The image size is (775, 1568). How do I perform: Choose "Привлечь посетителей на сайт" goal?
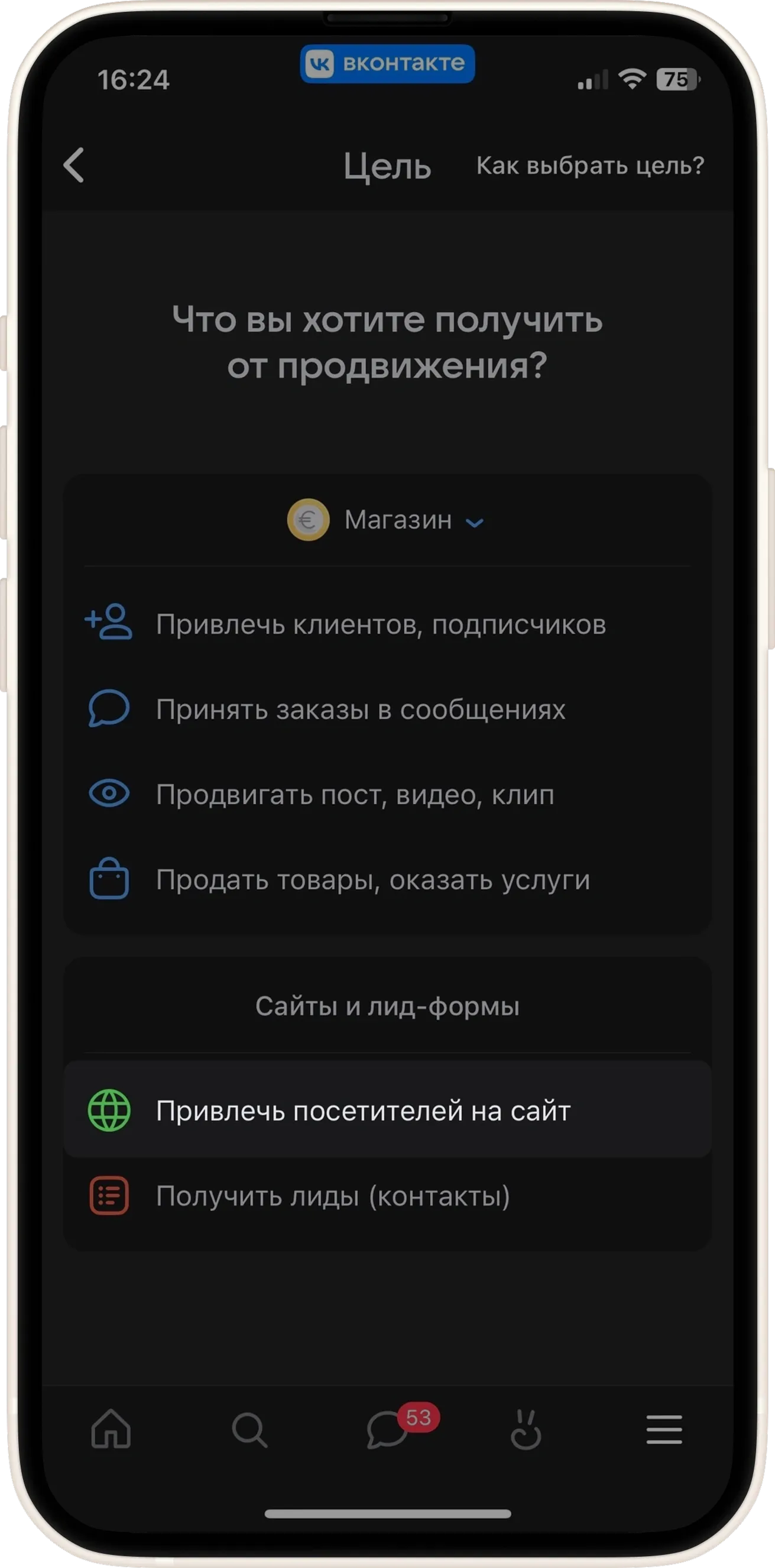363,1112
